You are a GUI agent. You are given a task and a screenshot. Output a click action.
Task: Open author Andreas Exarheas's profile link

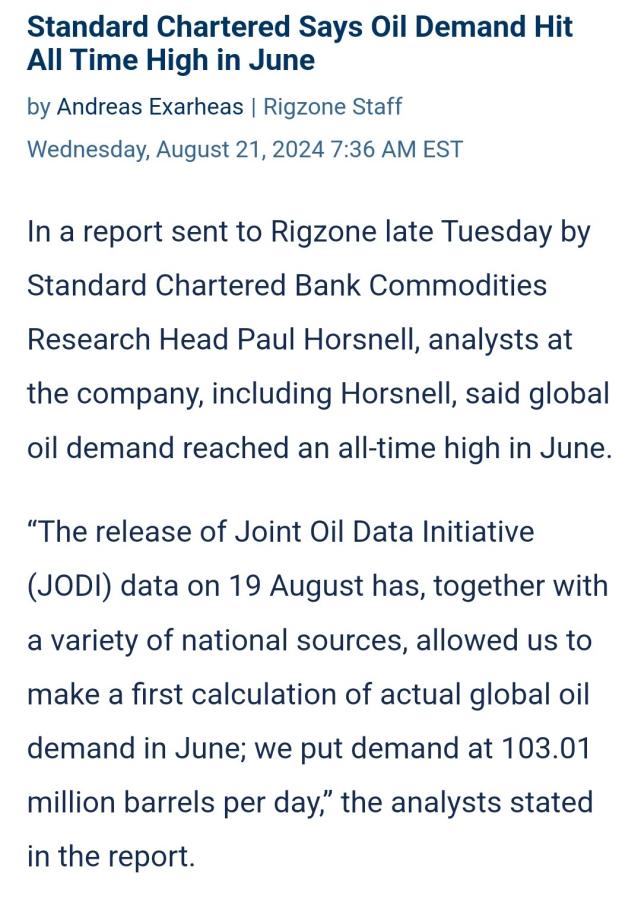click(x=150, y=107)
